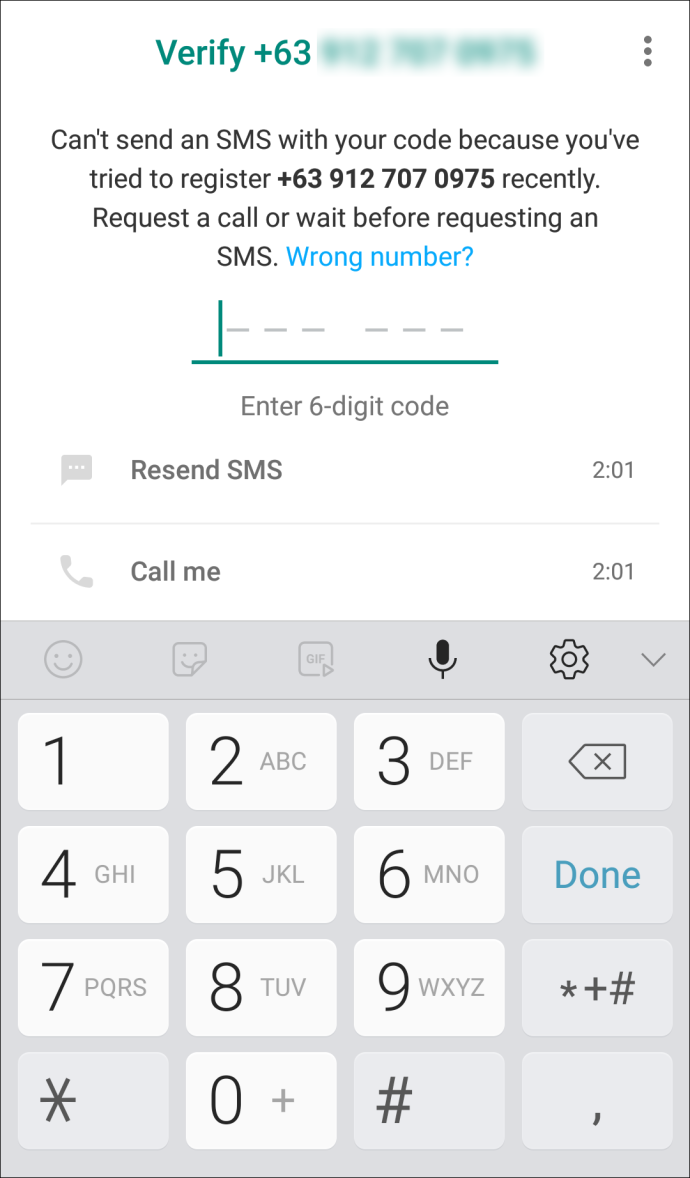690x1178 pixels.
Task: Tap the Wrong number? link
Action: [380, 257]
